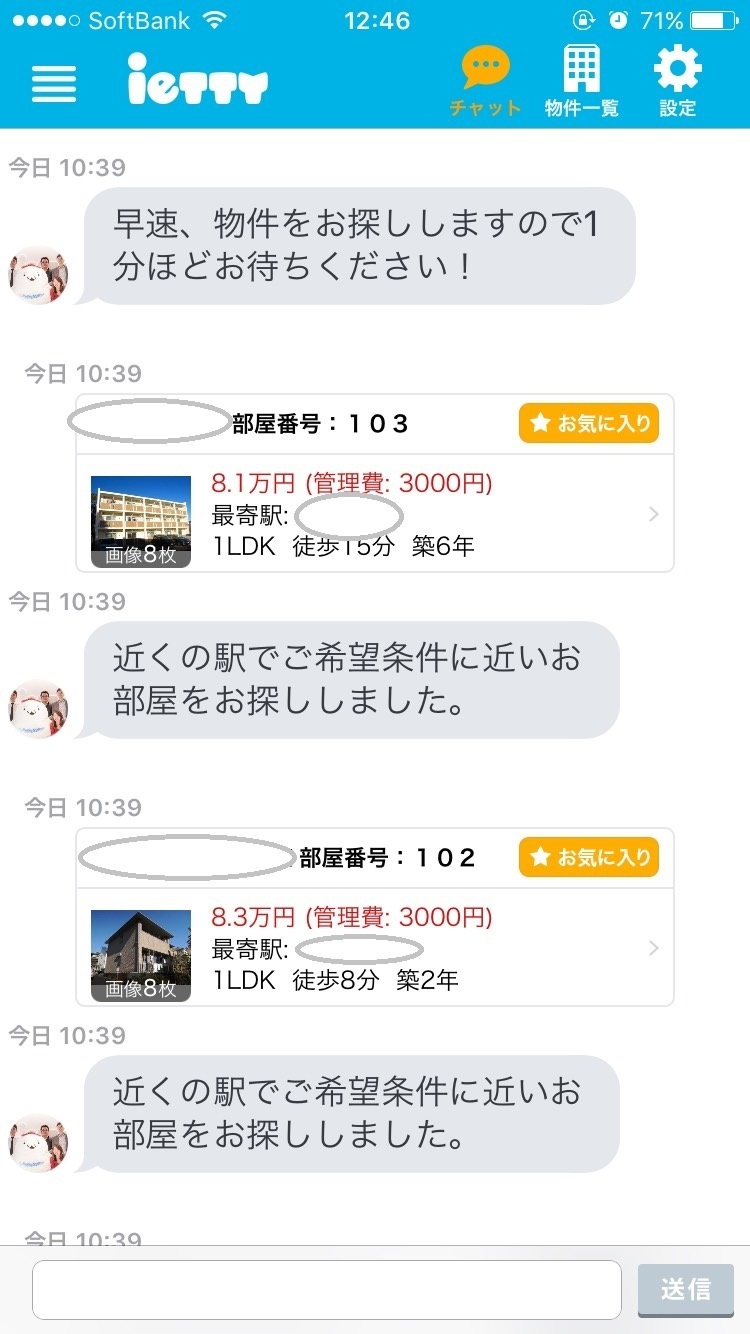Tap the 送信 send button

click(686, 1290)
